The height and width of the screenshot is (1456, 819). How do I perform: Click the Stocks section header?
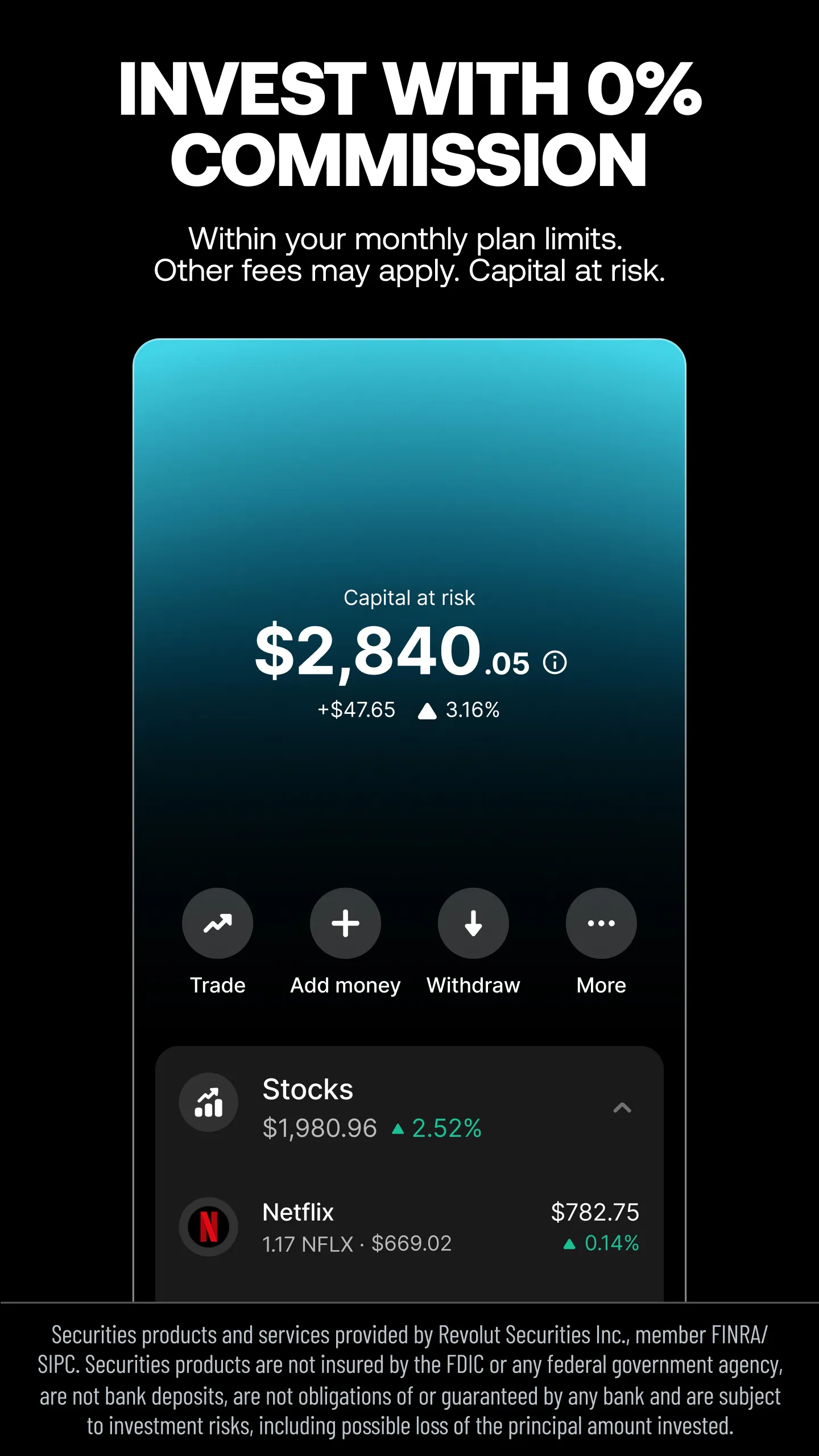(308, 1089)
